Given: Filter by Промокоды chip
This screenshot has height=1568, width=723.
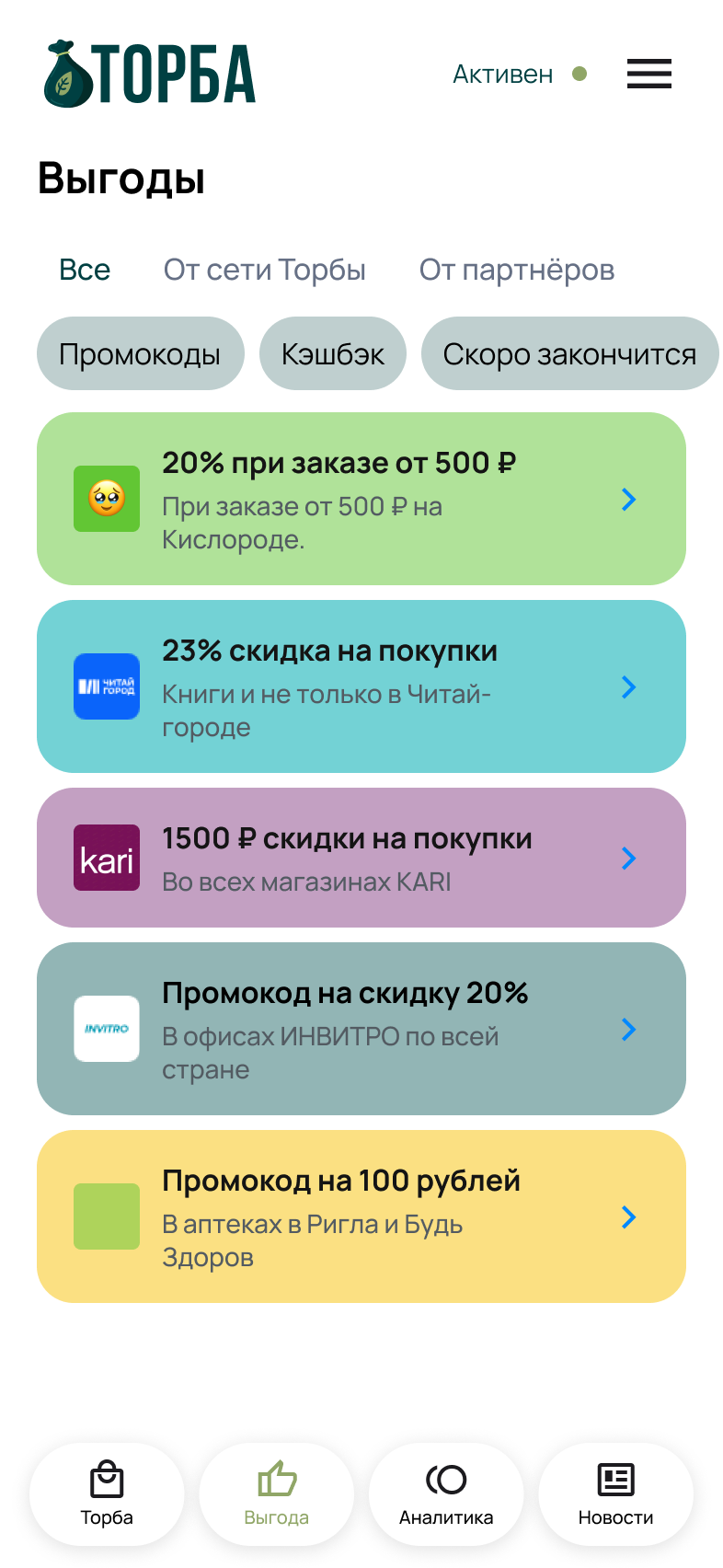Looking at the screenshot, I should (x=140, y=354).
